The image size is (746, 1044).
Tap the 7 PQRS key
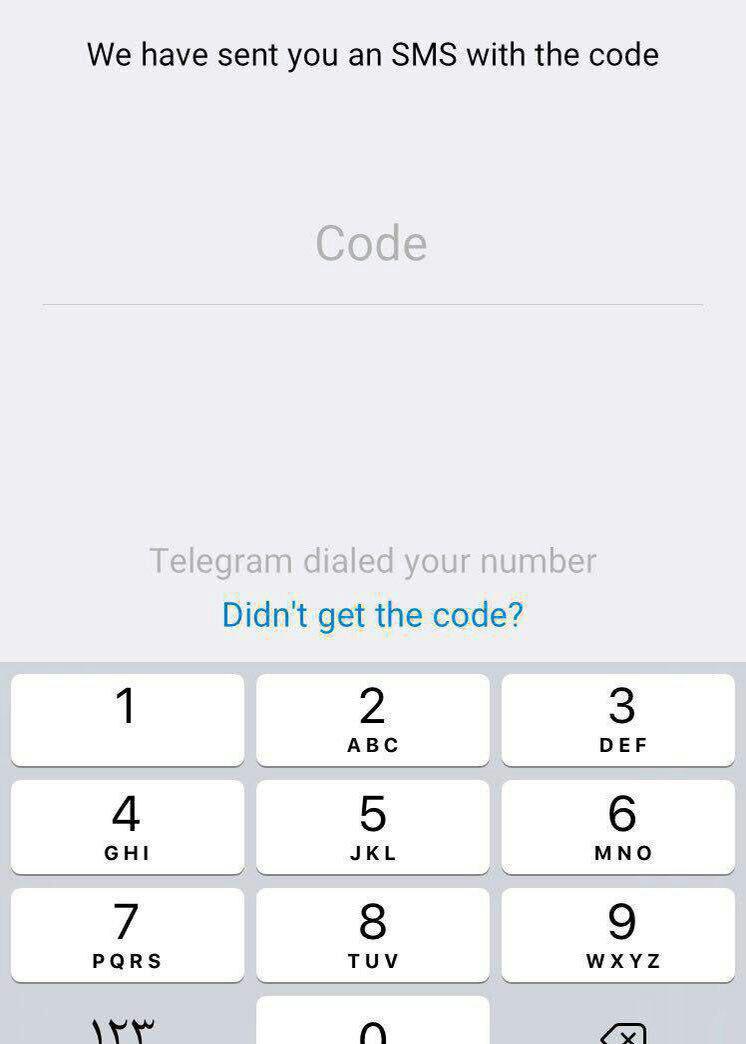click(x=127, y=934)
